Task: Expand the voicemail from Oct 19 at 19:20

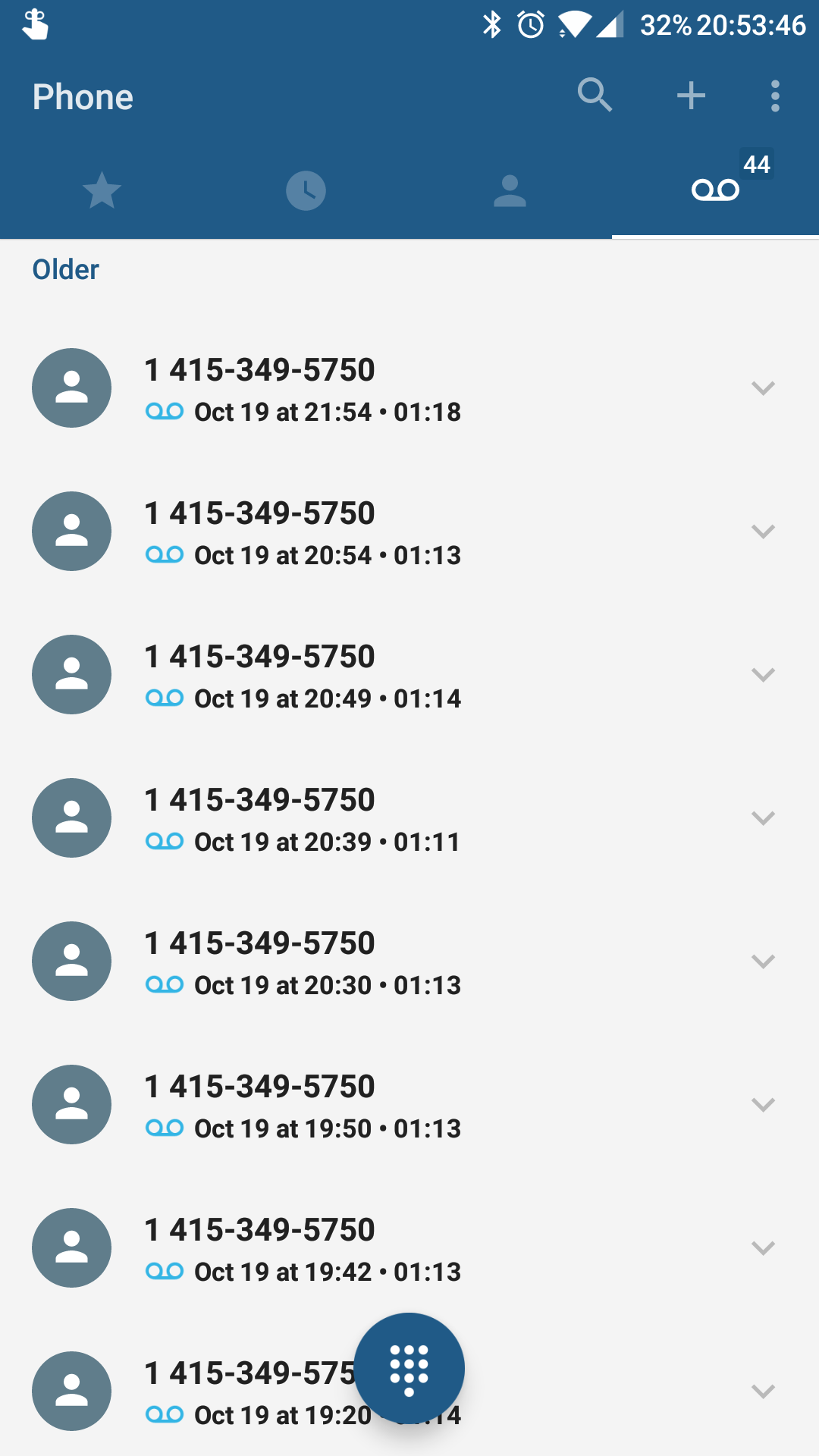Action: [763, 1392]
